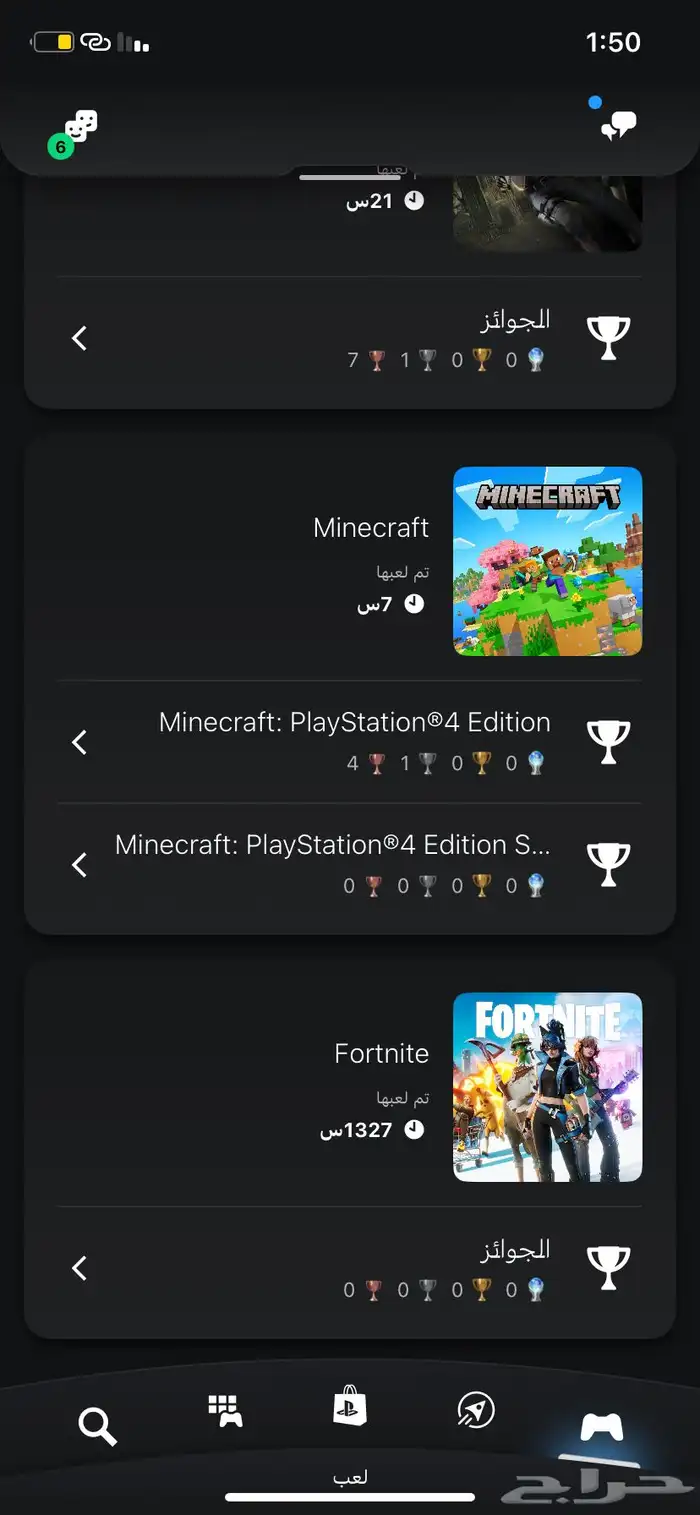Select the Play controller tab
The image size is (700, 1515).
pyautogui.click(x=601, y=1427)
